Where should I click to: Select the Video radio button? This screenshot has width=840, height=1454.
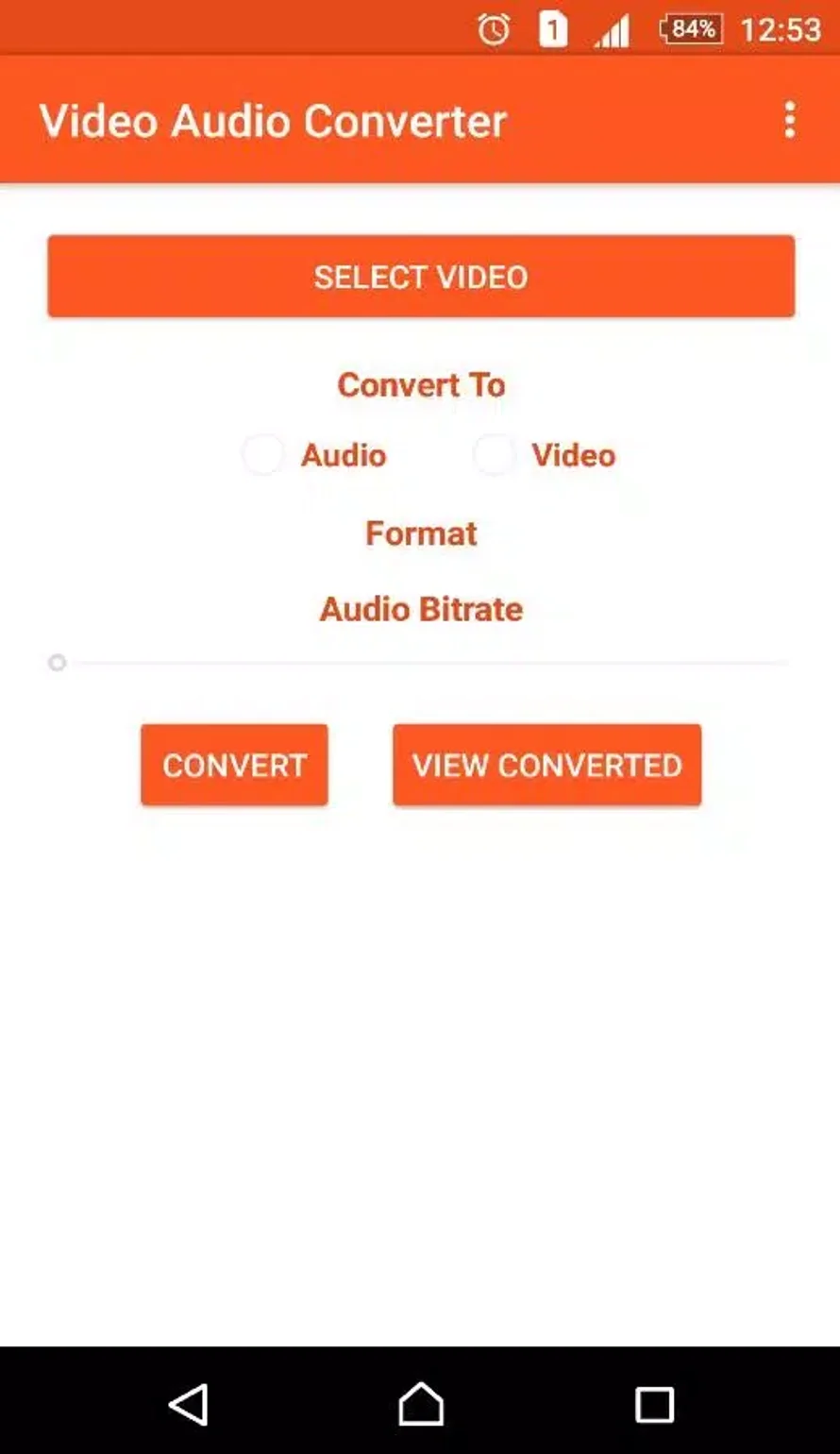pos(495,455)
